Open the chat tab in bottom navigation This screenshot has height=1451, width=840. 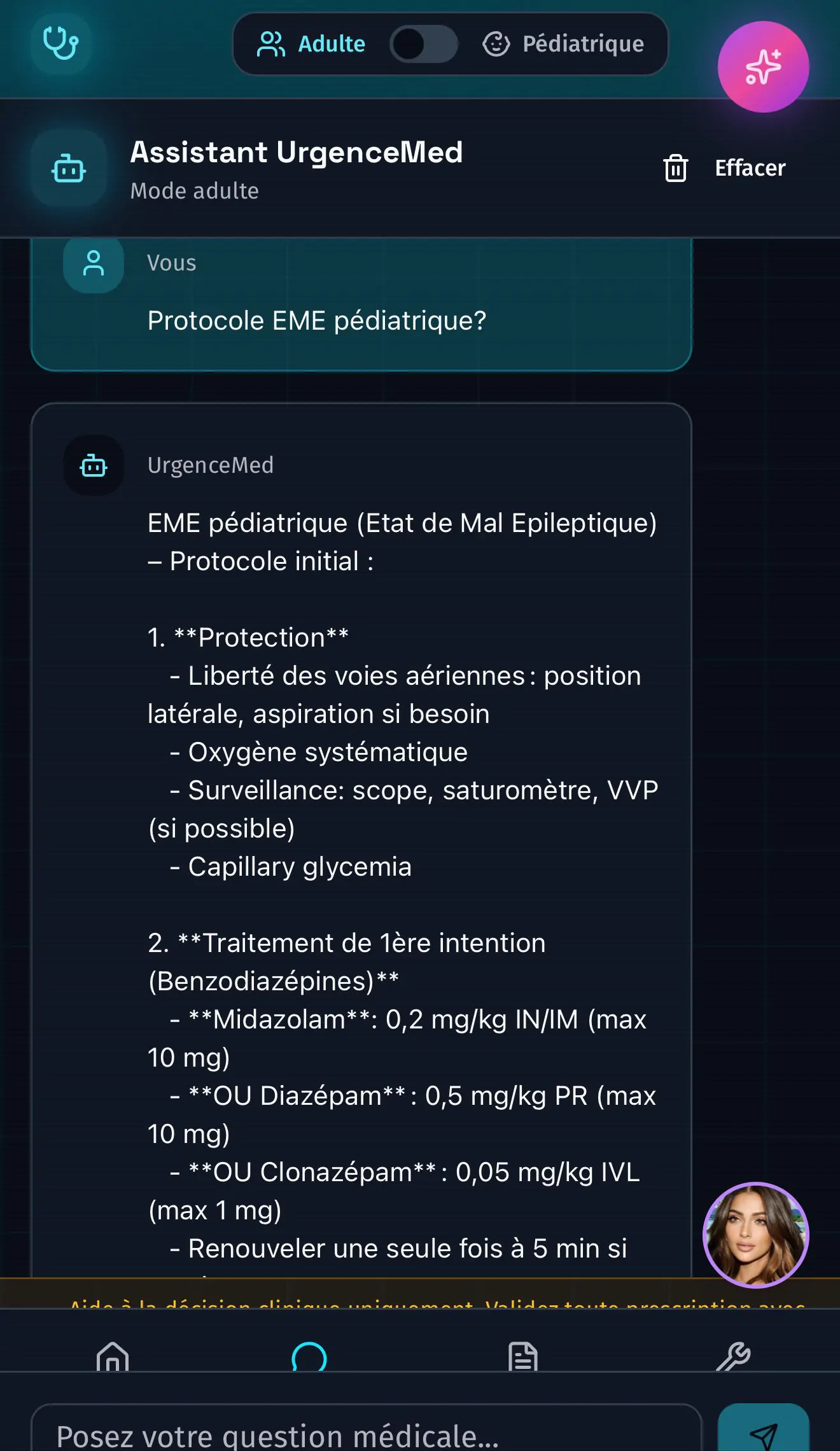(309, 1356)
